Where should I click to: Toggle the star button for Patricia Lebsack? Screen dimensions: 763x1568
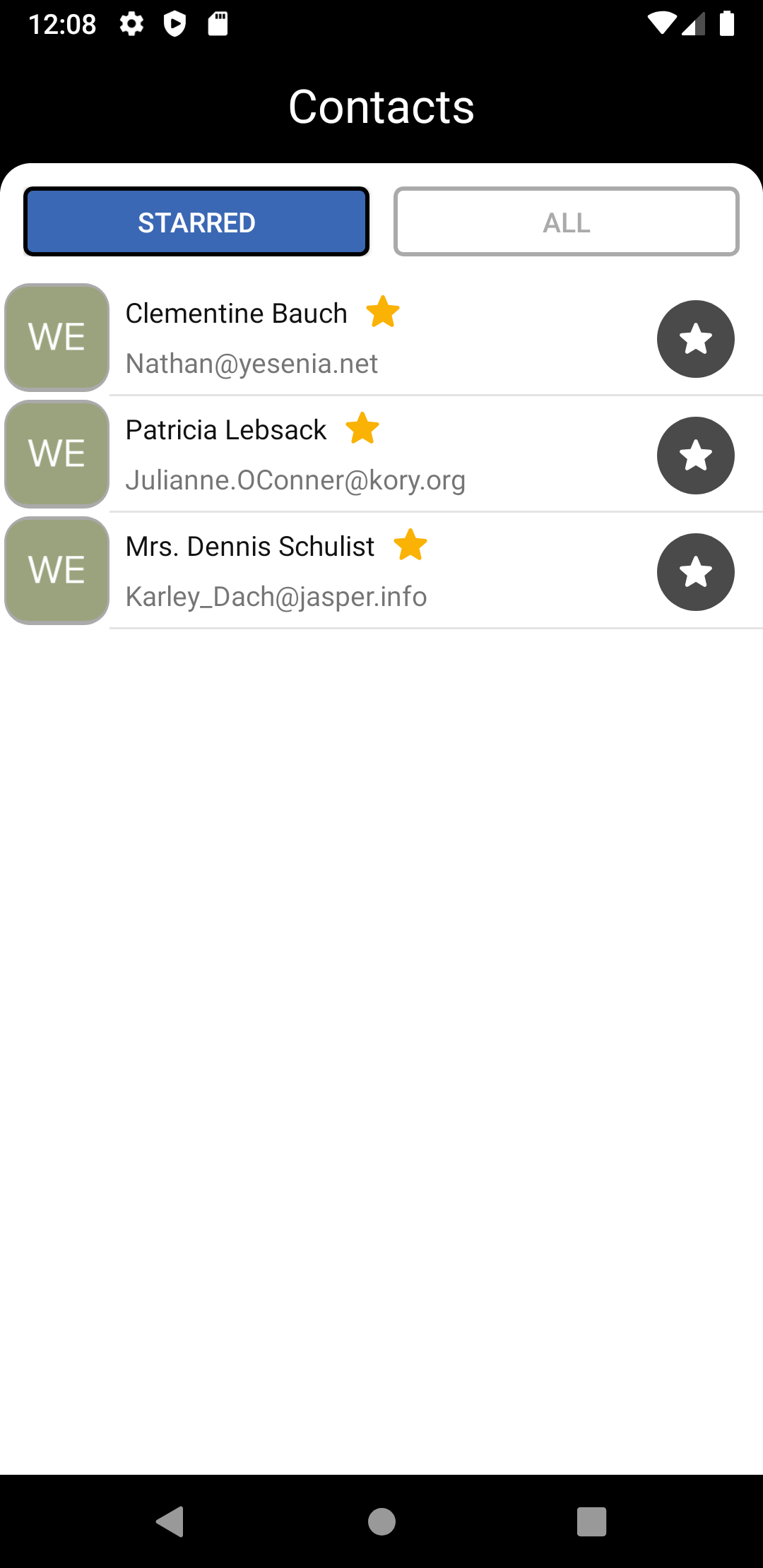[696, 456]
